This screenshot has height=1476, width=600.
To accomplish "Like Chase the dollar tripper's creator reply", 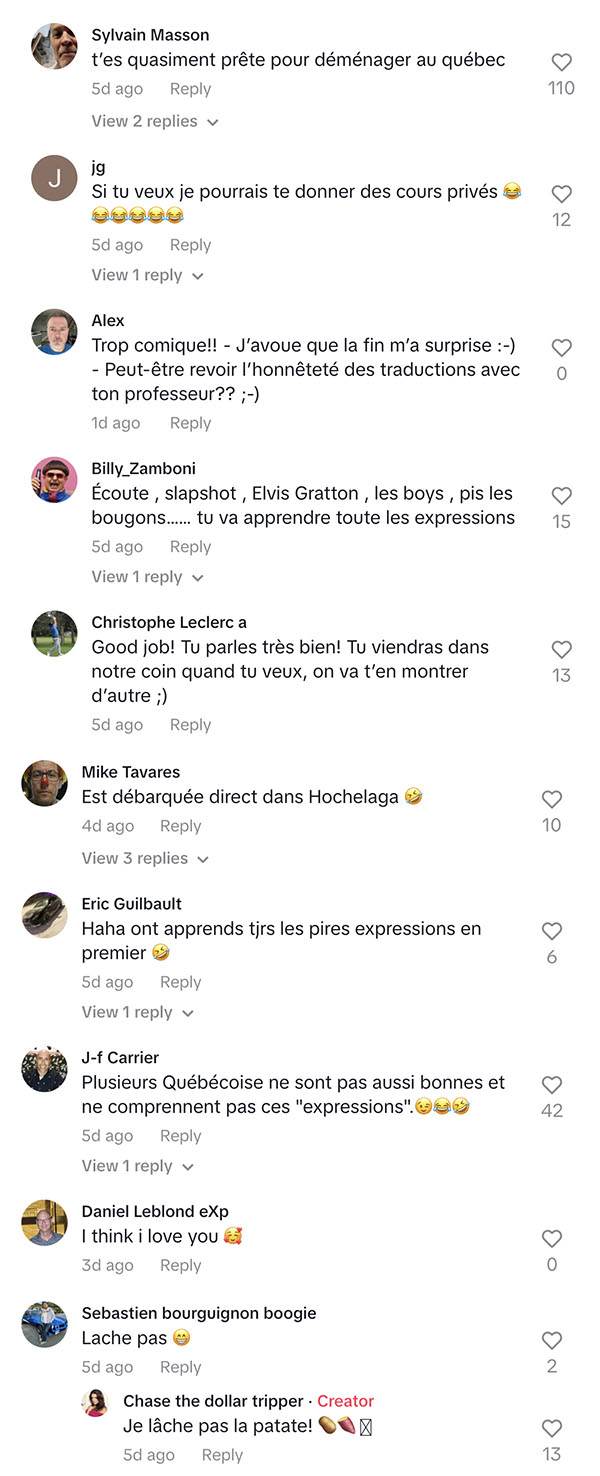I will (552, 1429).
